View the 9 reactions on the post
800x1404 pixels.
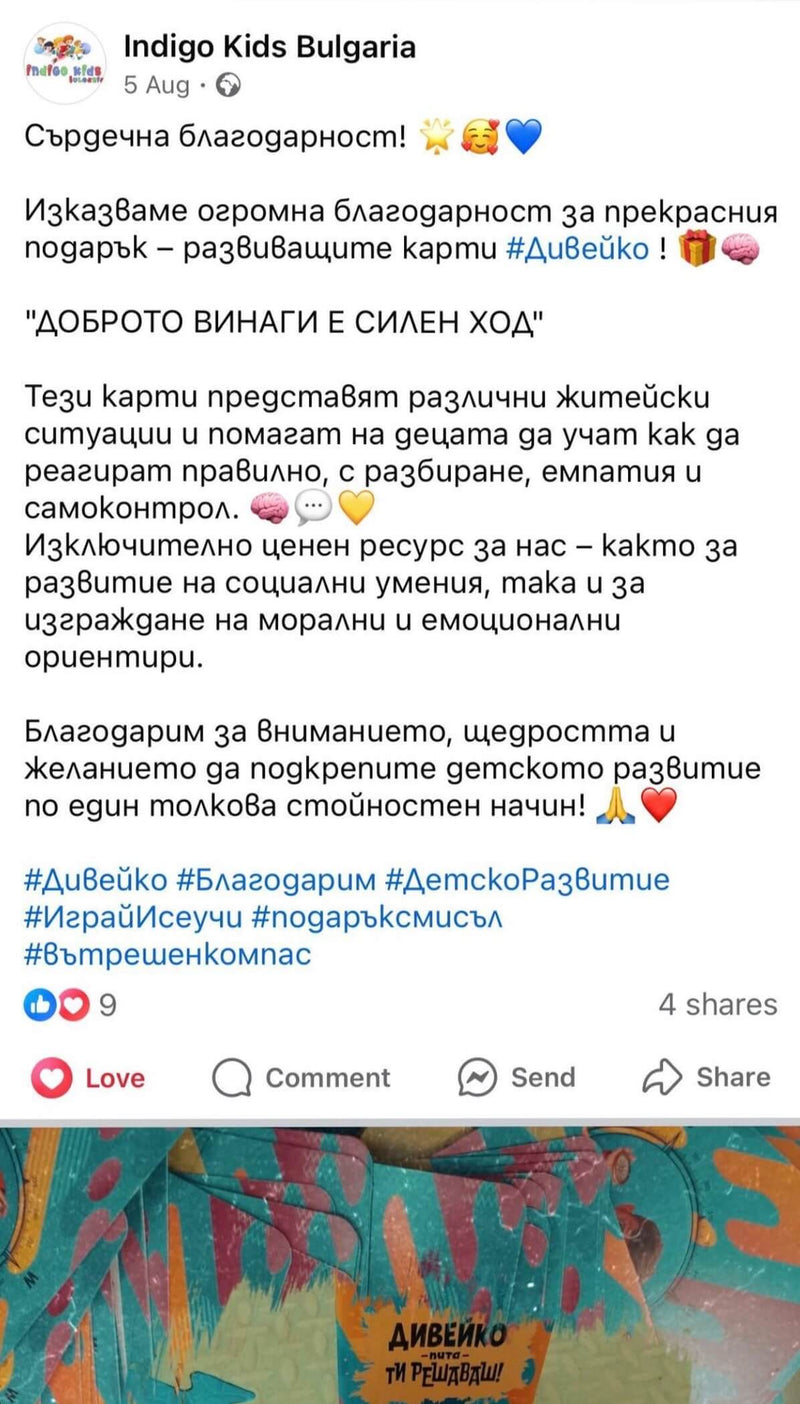click(70, 1005)
